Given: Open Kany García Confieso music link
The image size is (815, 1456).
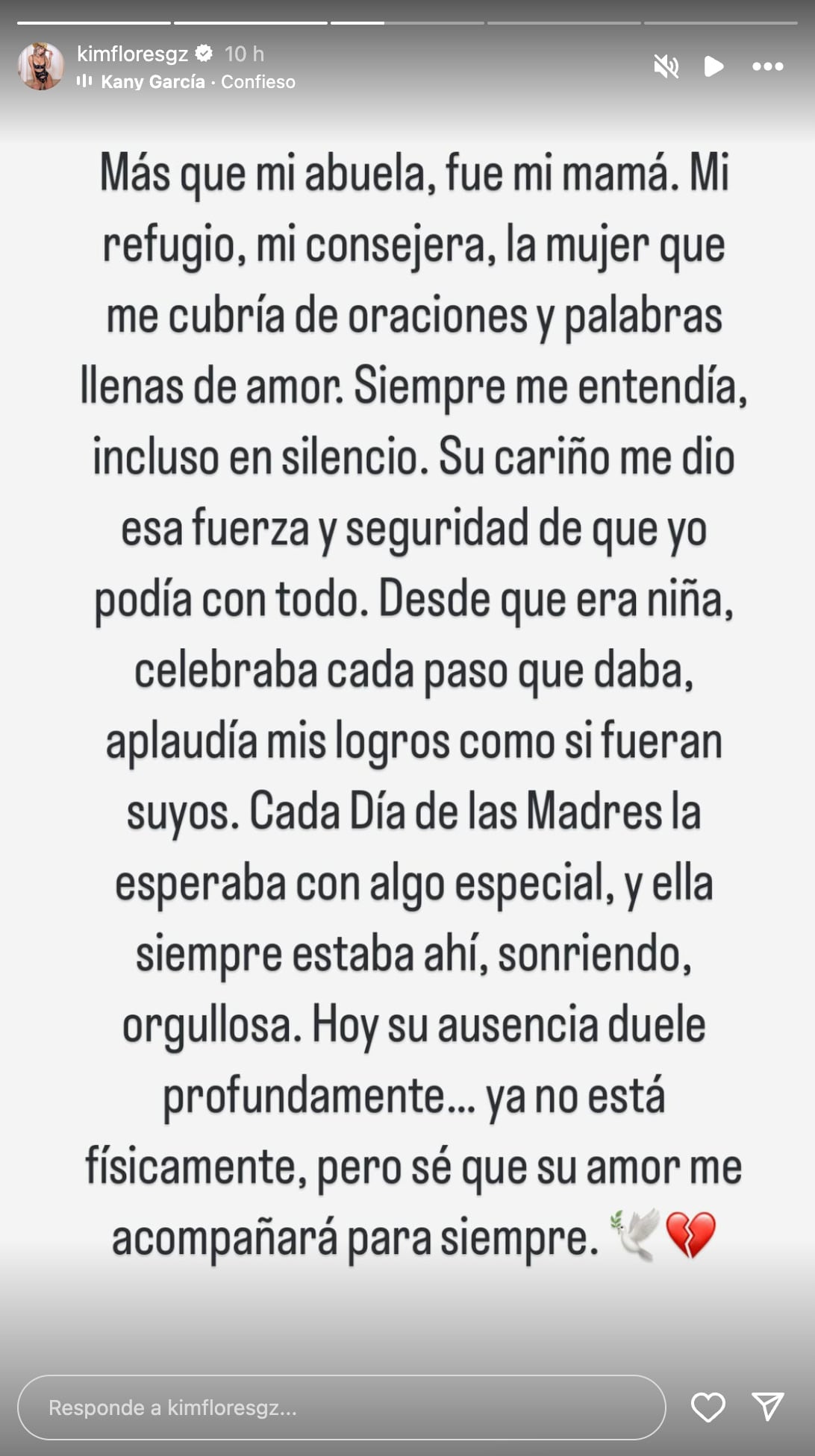Looking at the screenshot, I should coord(197,82).
